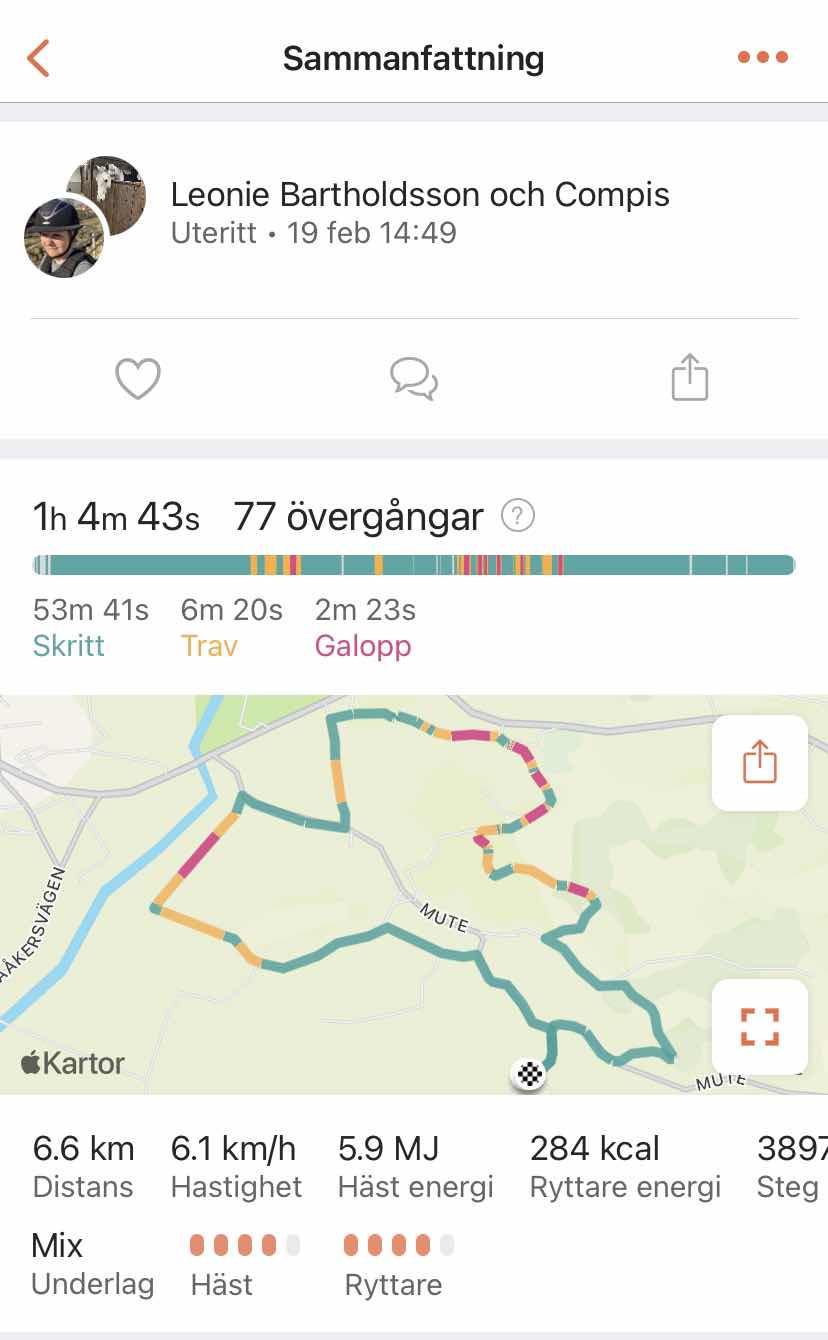
Task: Open the rider's profile photo
Action: coord(64,236)
